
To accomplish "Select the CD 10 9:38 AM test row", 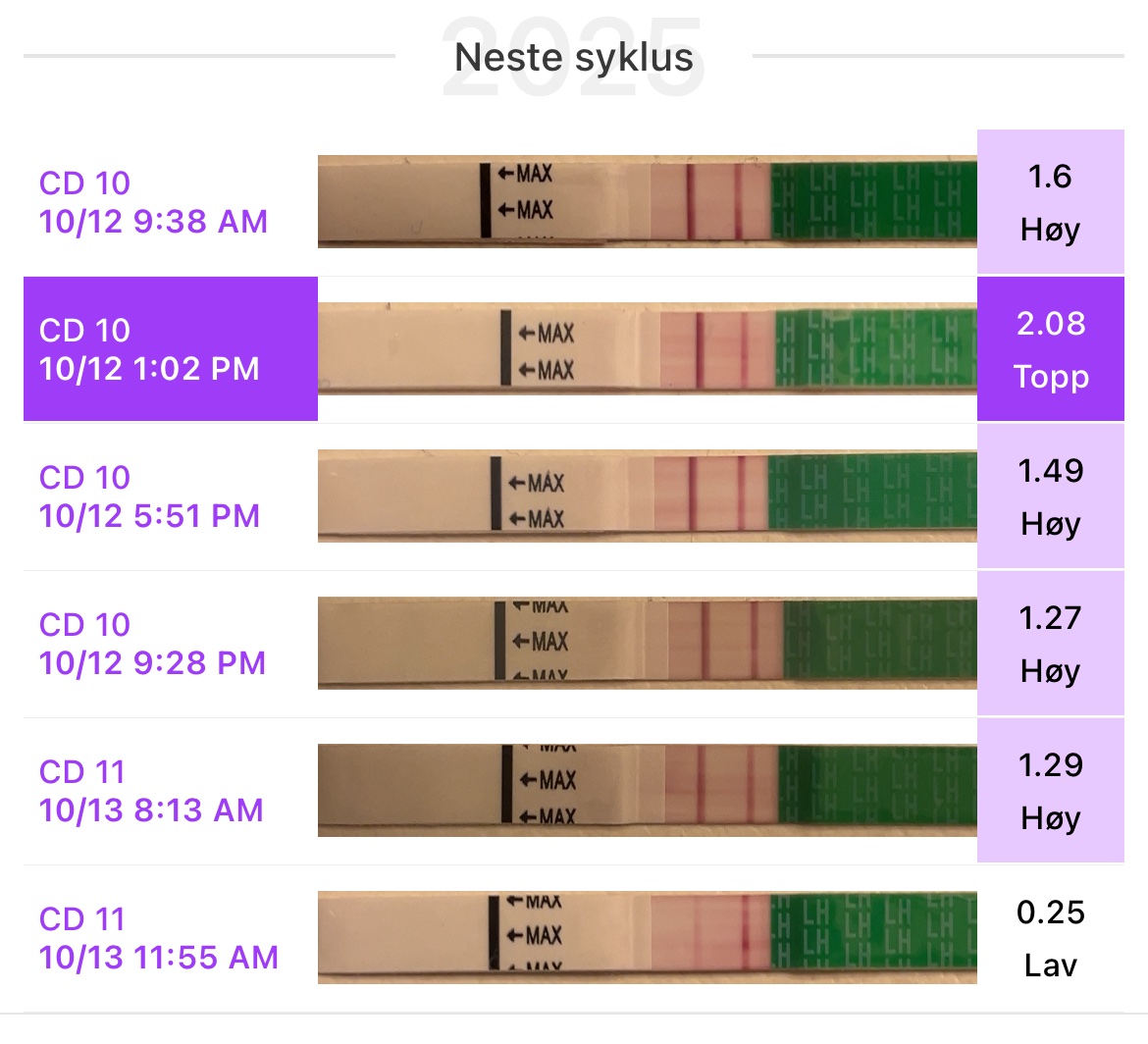I will pyautogui.click(x=154, y=202).
